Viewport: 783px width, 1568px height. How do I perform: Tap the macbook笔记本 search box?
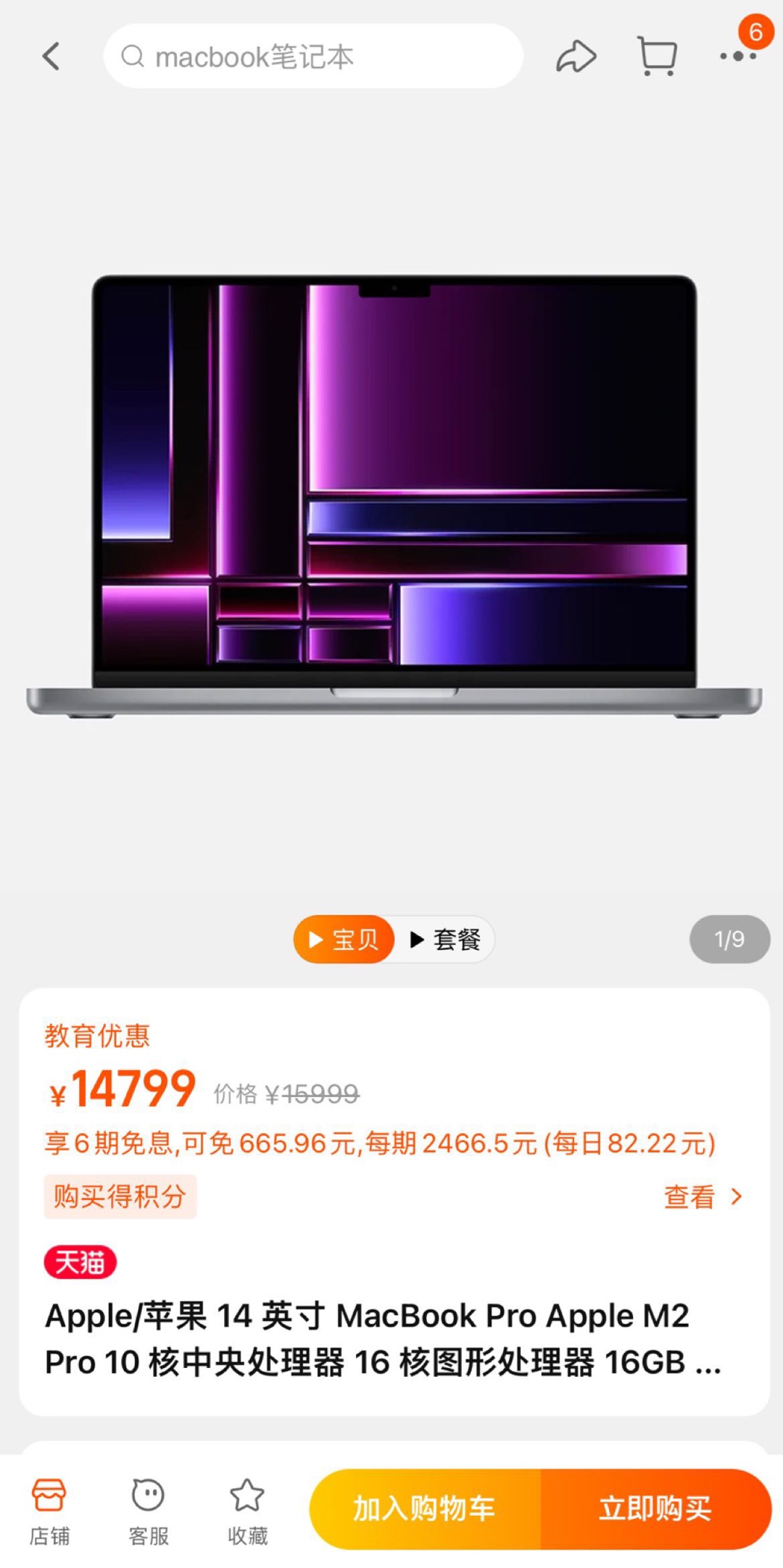point(313,57)
